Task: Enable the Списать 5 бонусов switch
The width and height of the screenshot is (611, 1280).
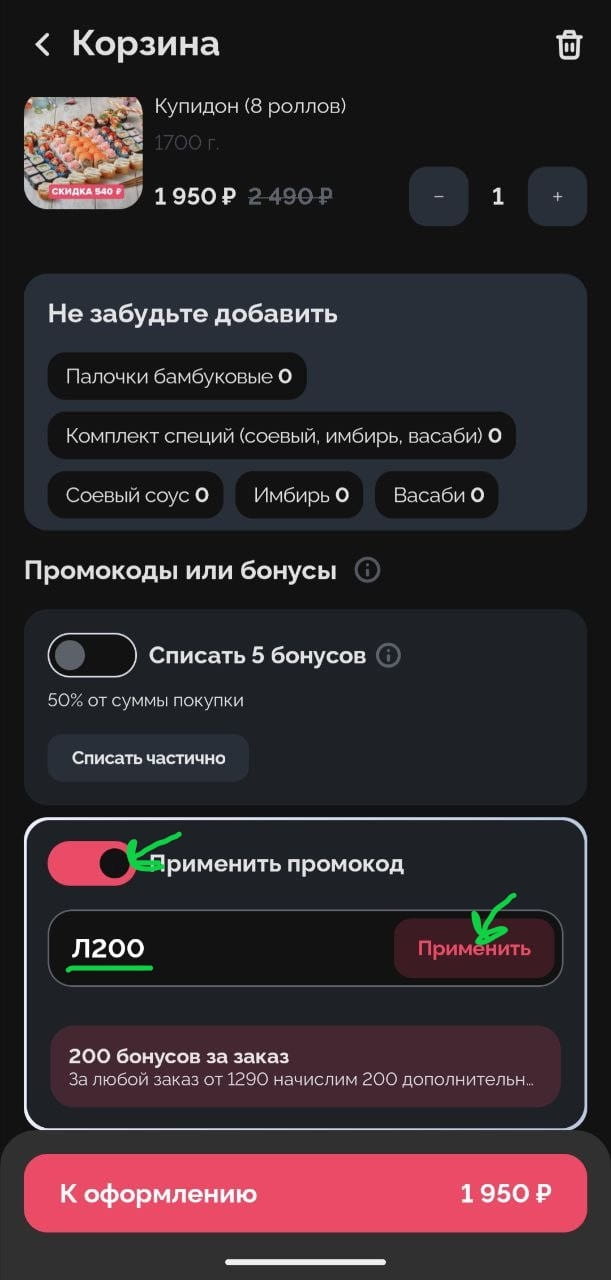Action: click(x=92, y=655)
